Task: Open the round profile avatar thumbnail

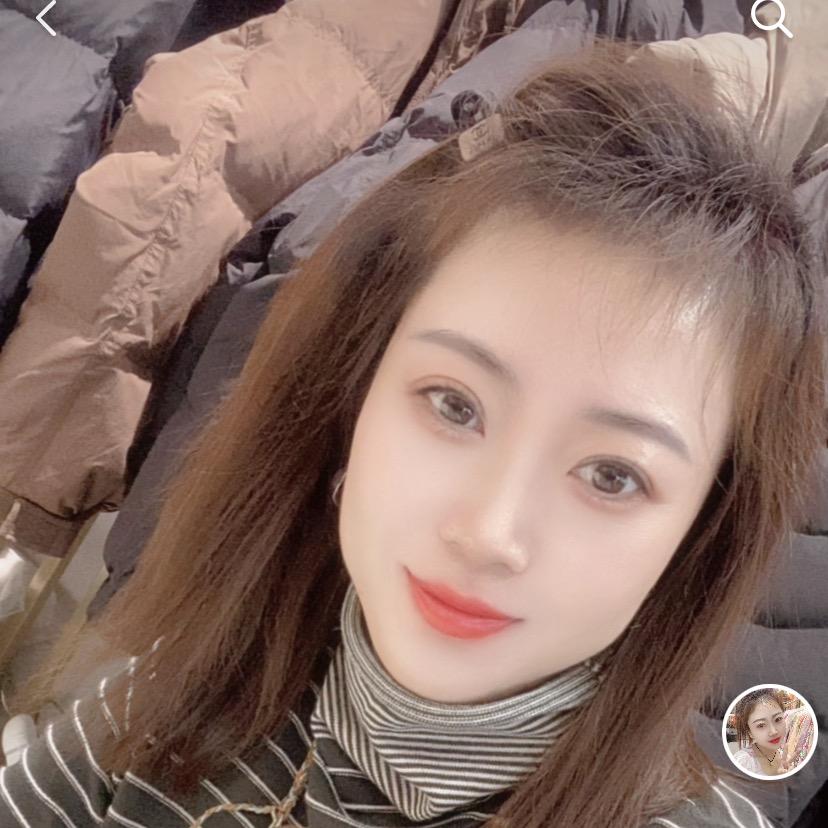Action: pyautogui.click(x=769, y=732)
